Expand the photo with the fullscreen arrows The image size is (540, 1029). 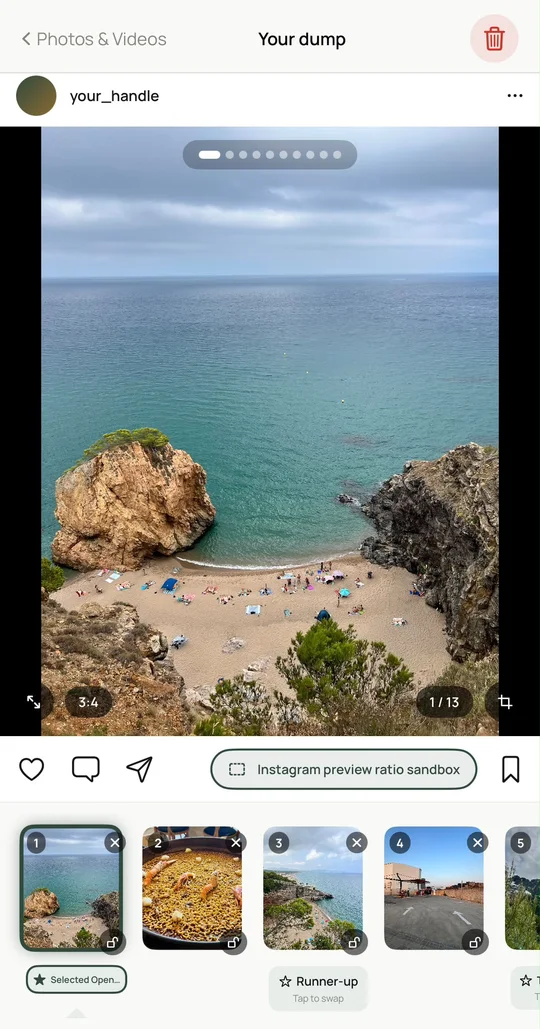[33, 702]
